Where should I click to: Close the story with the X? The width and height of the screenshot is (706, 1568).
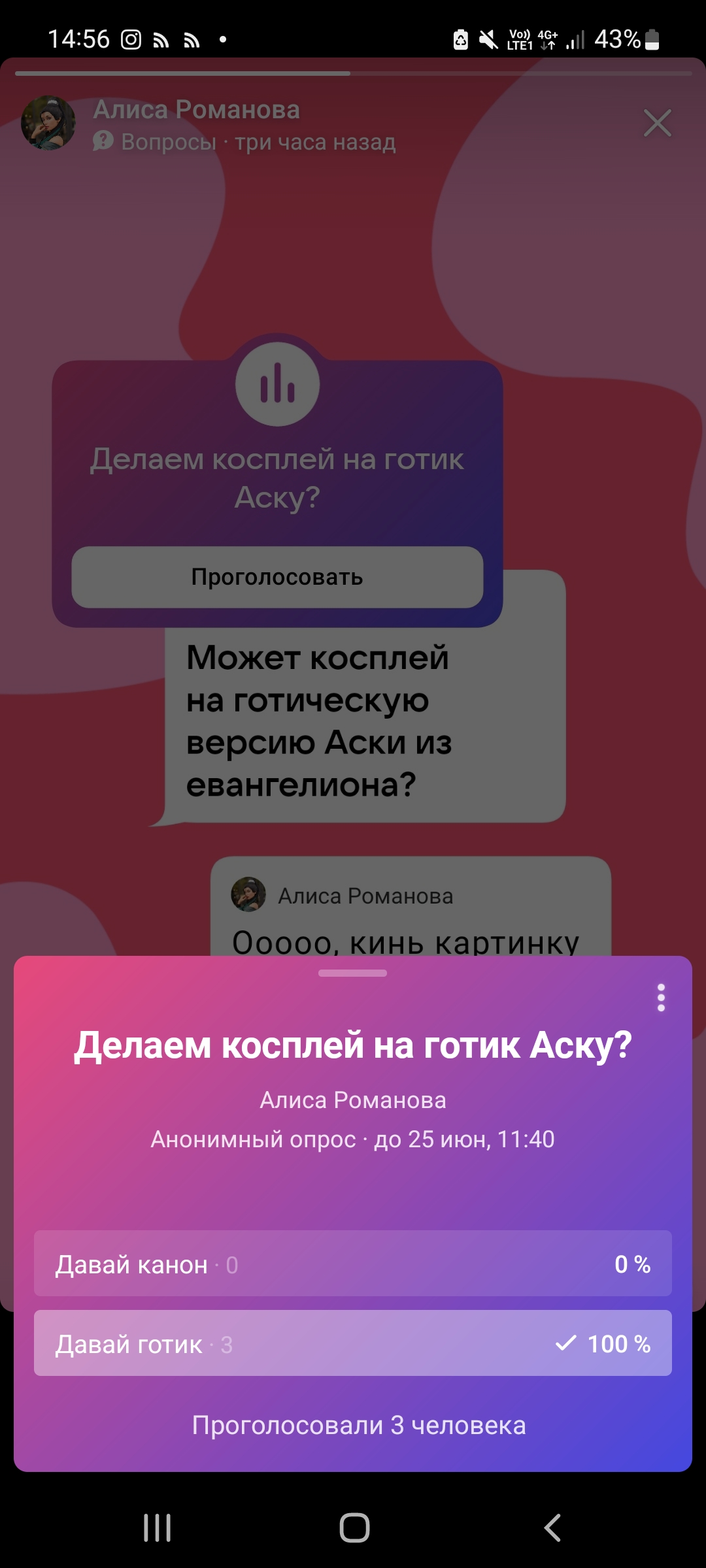pyautogui.click(x=657, y=123)
